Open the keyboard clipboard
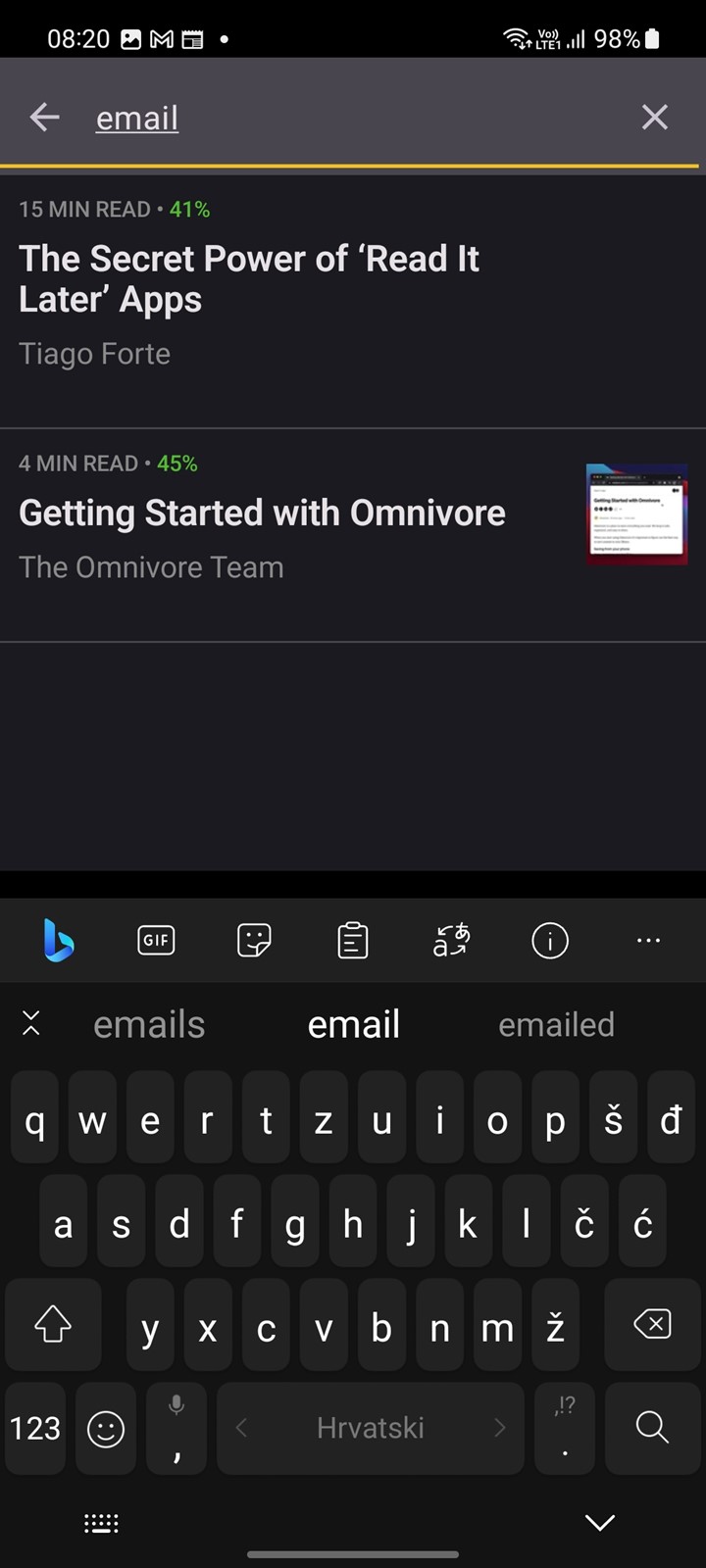This screenshot has height=1568, width=706. click(x=353, y=941)
